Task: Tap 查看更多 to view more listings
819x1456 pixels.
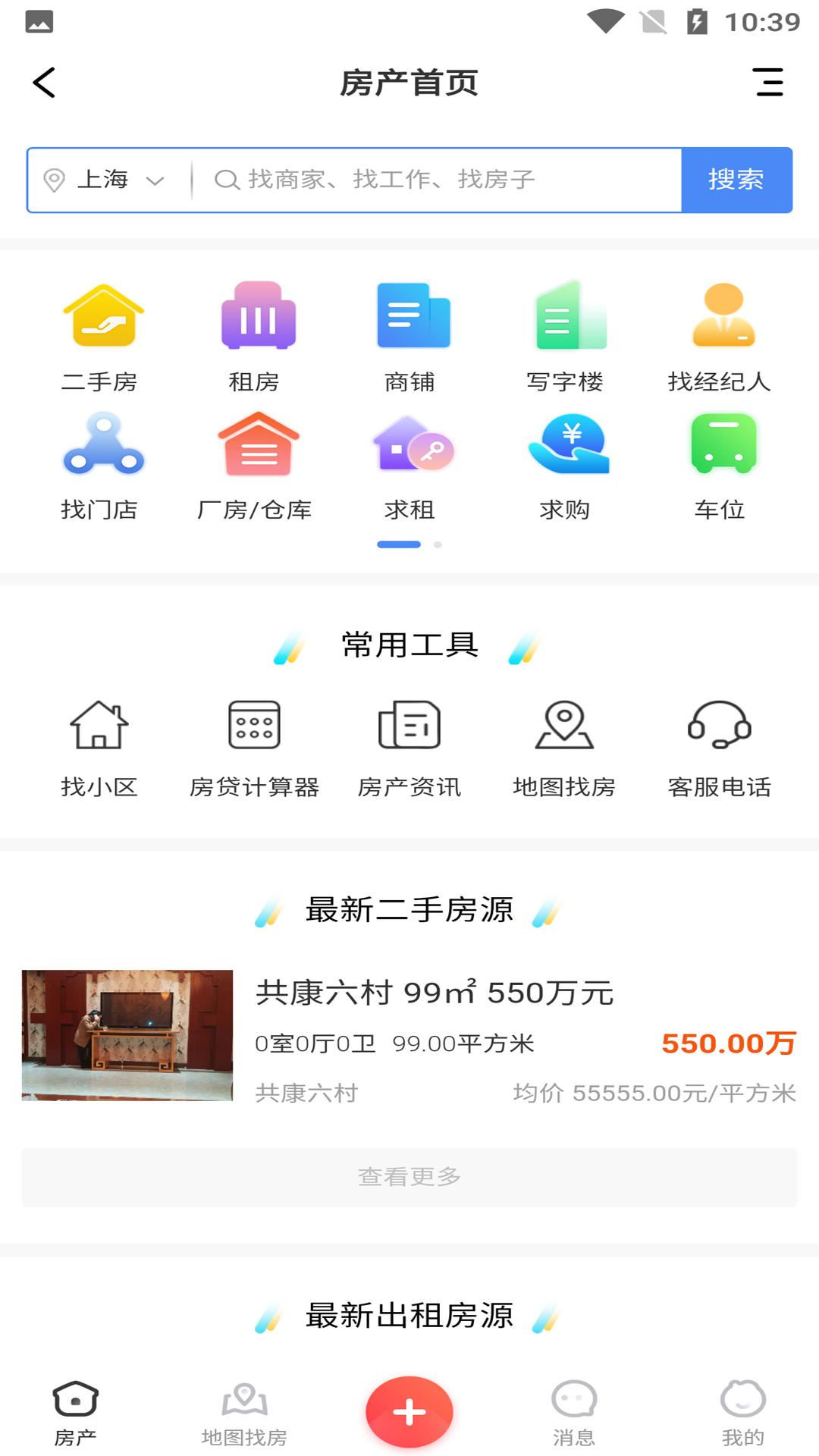Action: (409, 1177)
